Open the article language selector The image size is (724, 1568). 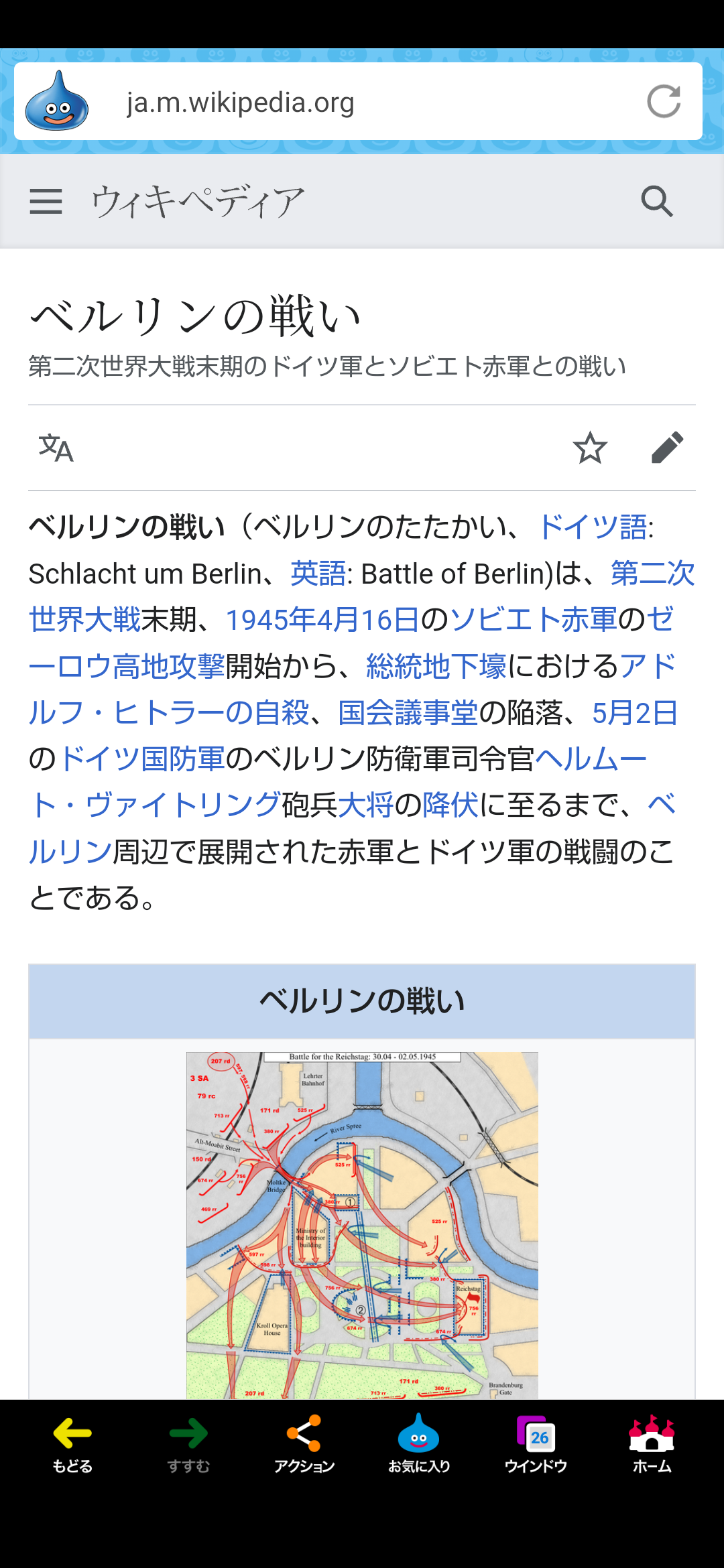(x=56, y=448)
